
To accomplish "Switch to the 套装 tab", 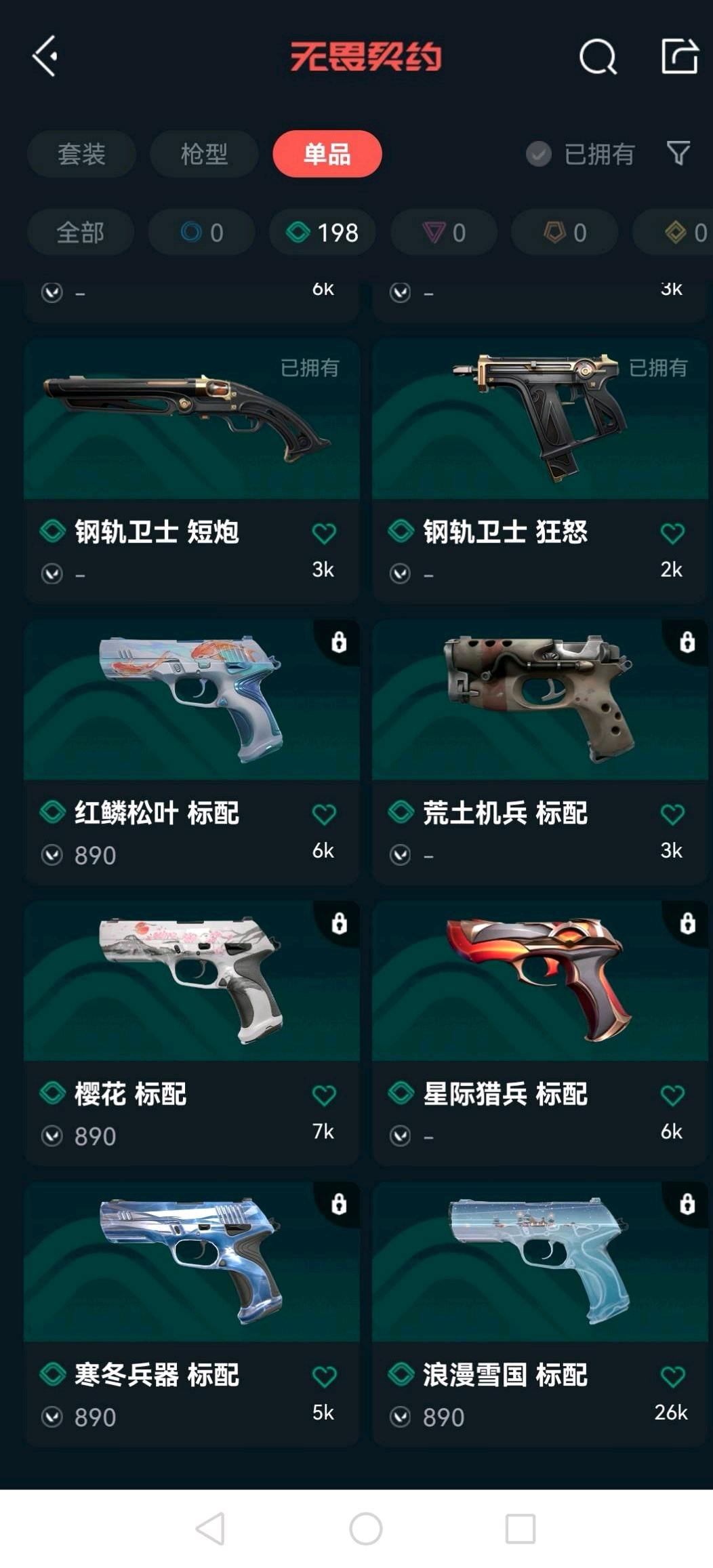I will pyautogui.click(x=81, y=154).
